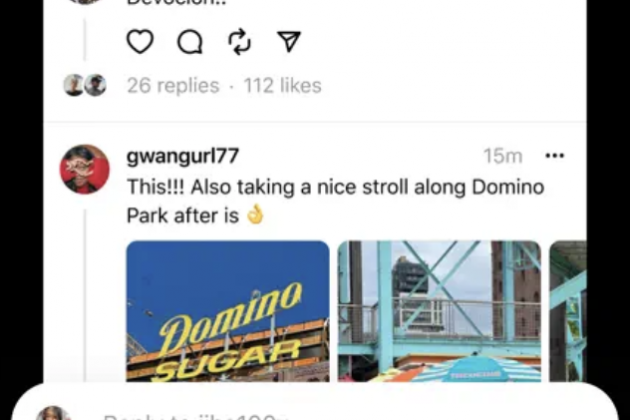Like the post with 26 replies
The width and height of the screenshot is (630, 420).
[x=141, y=41]
